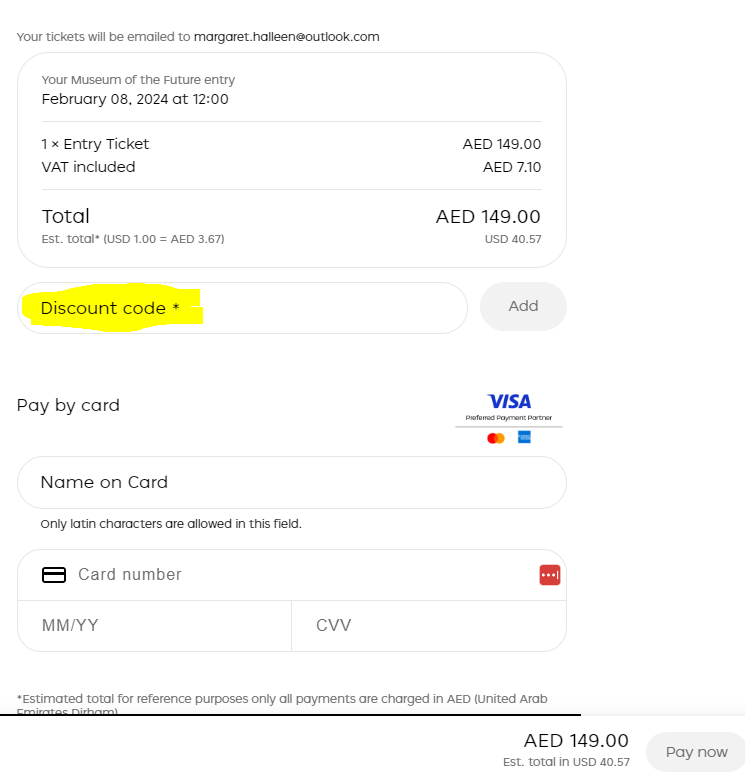Tap the MM/YY expiry field
Image resolution: width=745 pixels, height=778 pixels.
(154, 626)
